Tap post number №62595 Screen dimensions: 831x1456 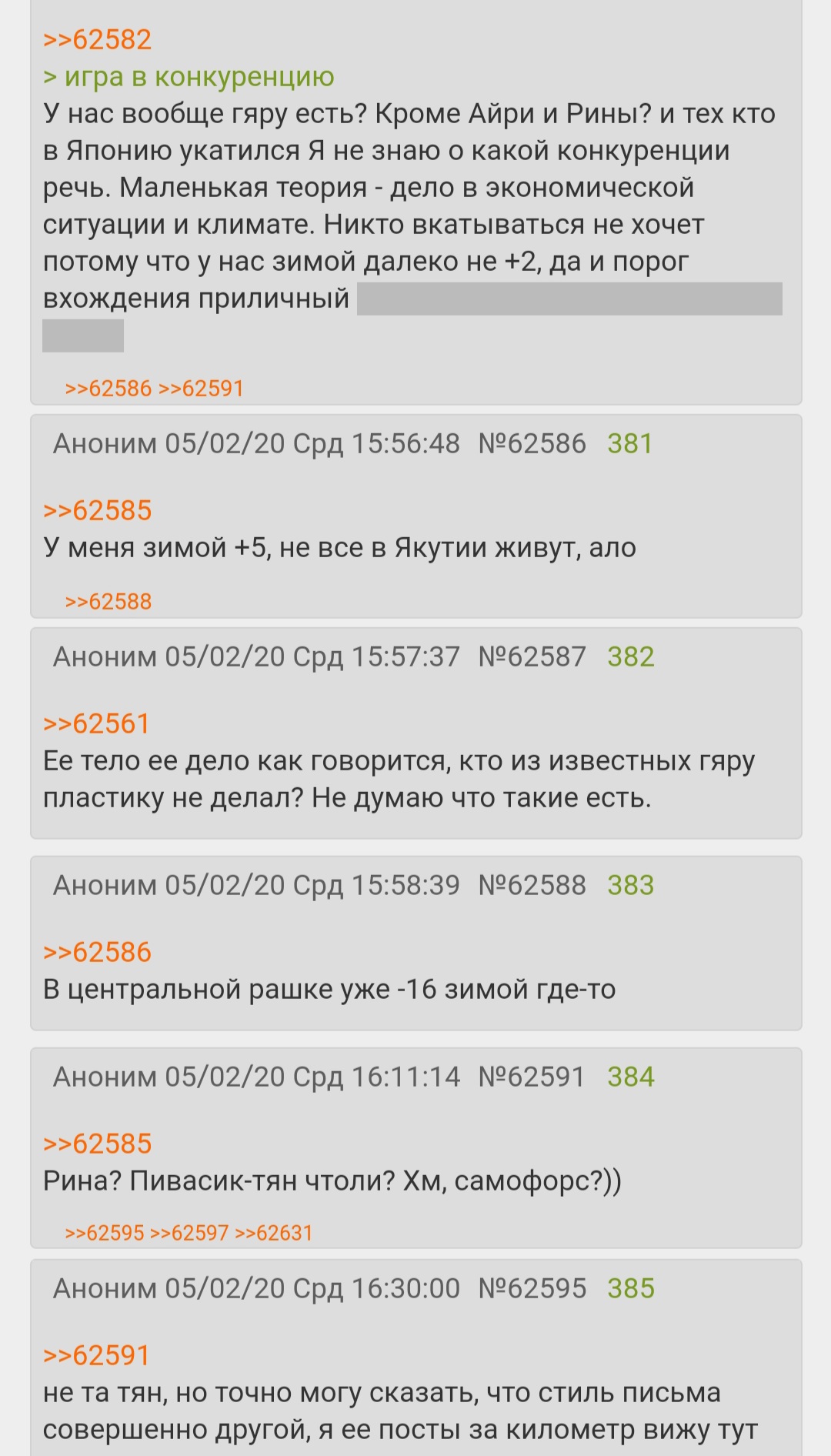click(x=532, y=1289)
